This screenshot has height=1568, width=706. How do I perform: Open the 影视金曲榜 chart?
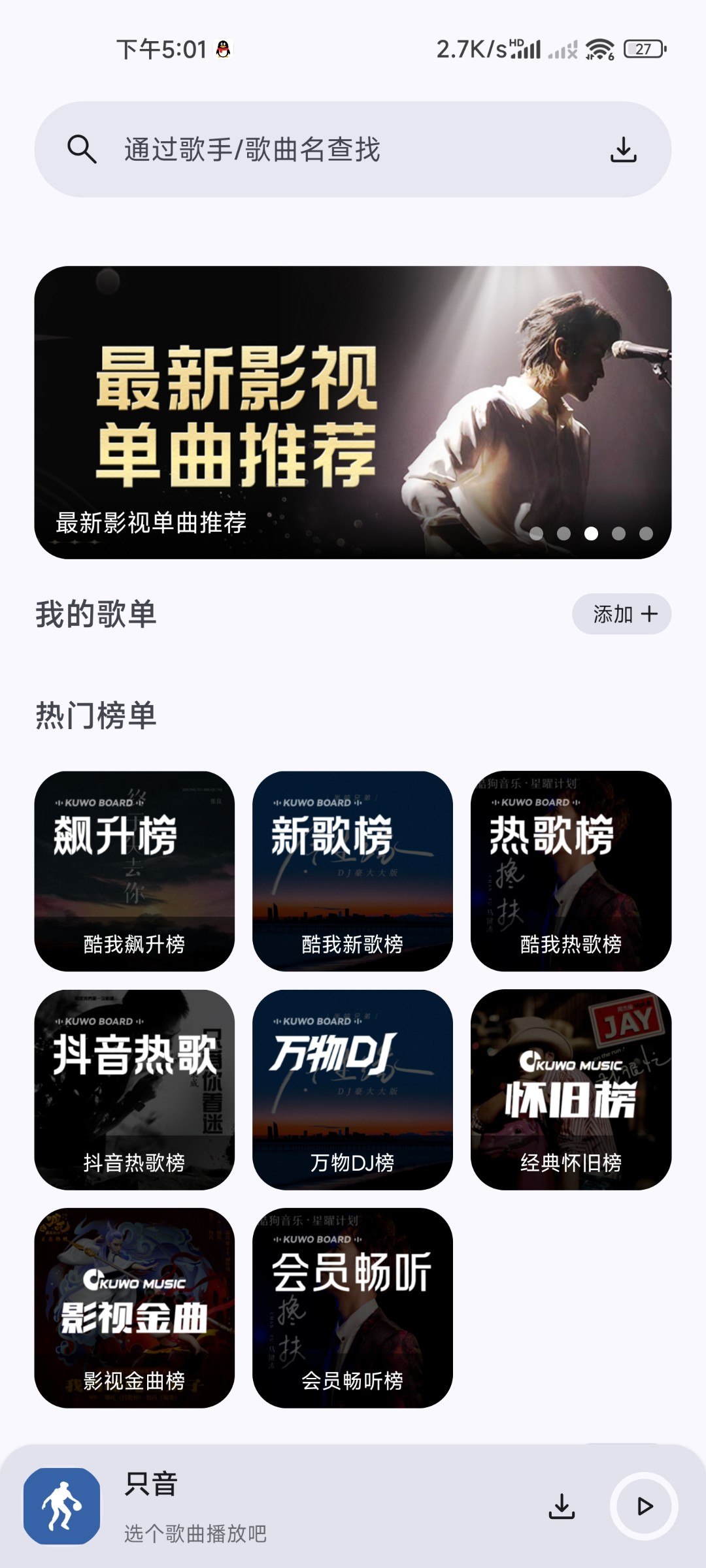tap(134, 1307)
